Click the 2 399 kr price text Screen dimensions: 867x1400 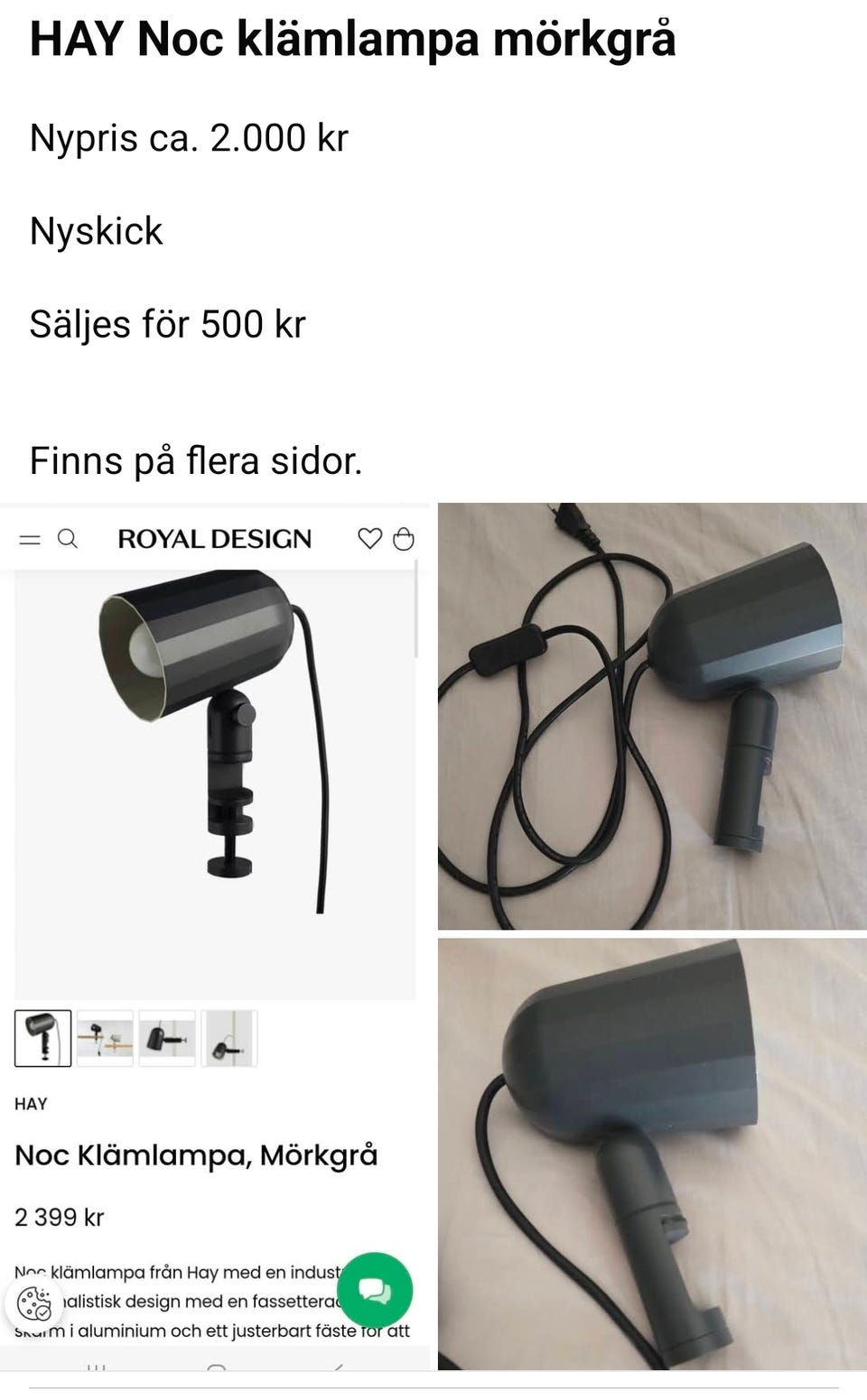pyautogui.click(x=58, y=1217)
